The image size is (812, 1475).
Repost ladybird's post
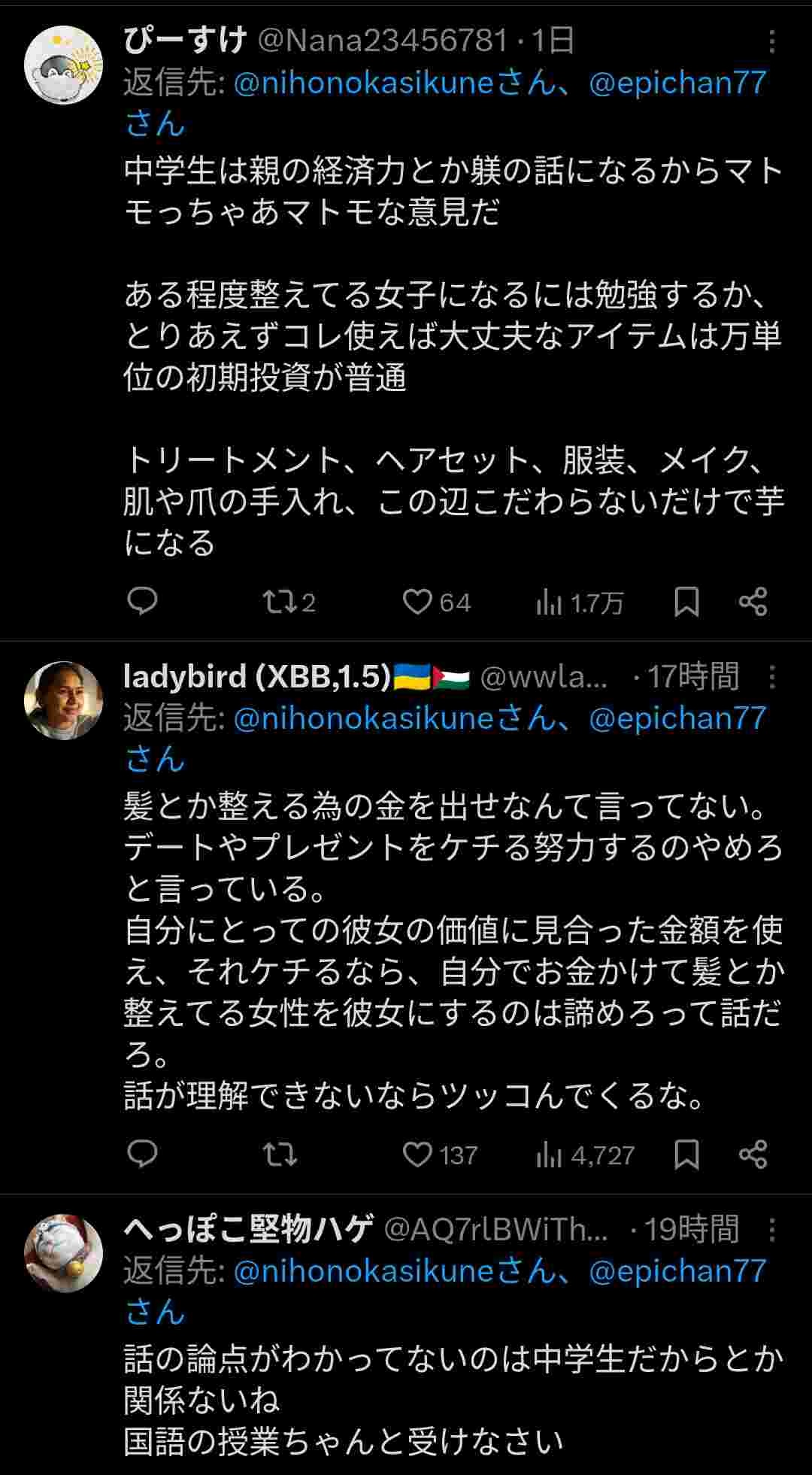pyautogui.click(x=279, y=1154)
